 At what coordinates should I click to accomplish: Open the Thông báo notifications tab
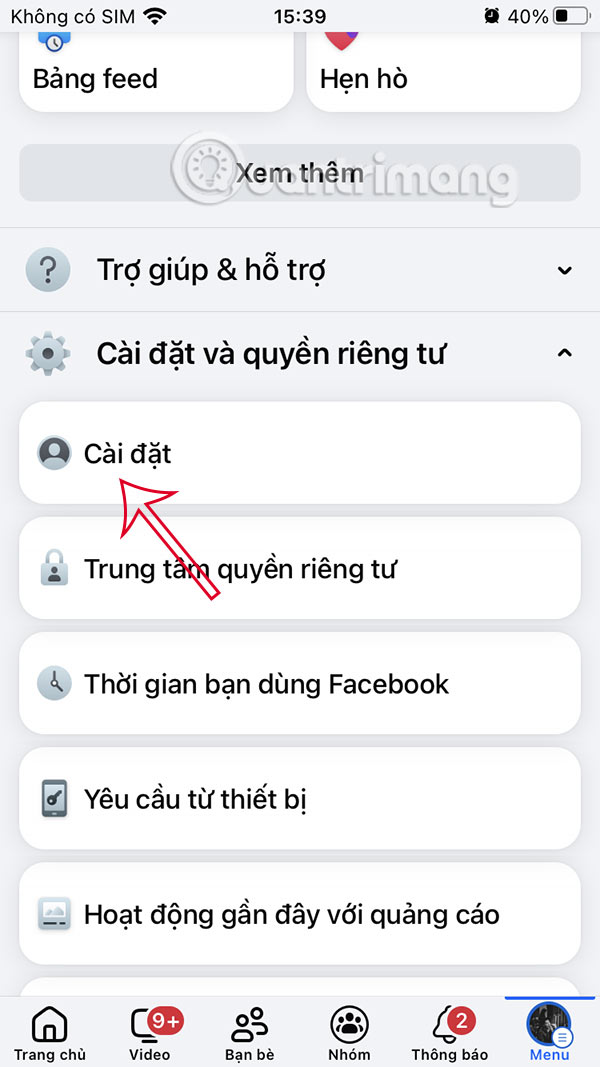click(449, 1033)
